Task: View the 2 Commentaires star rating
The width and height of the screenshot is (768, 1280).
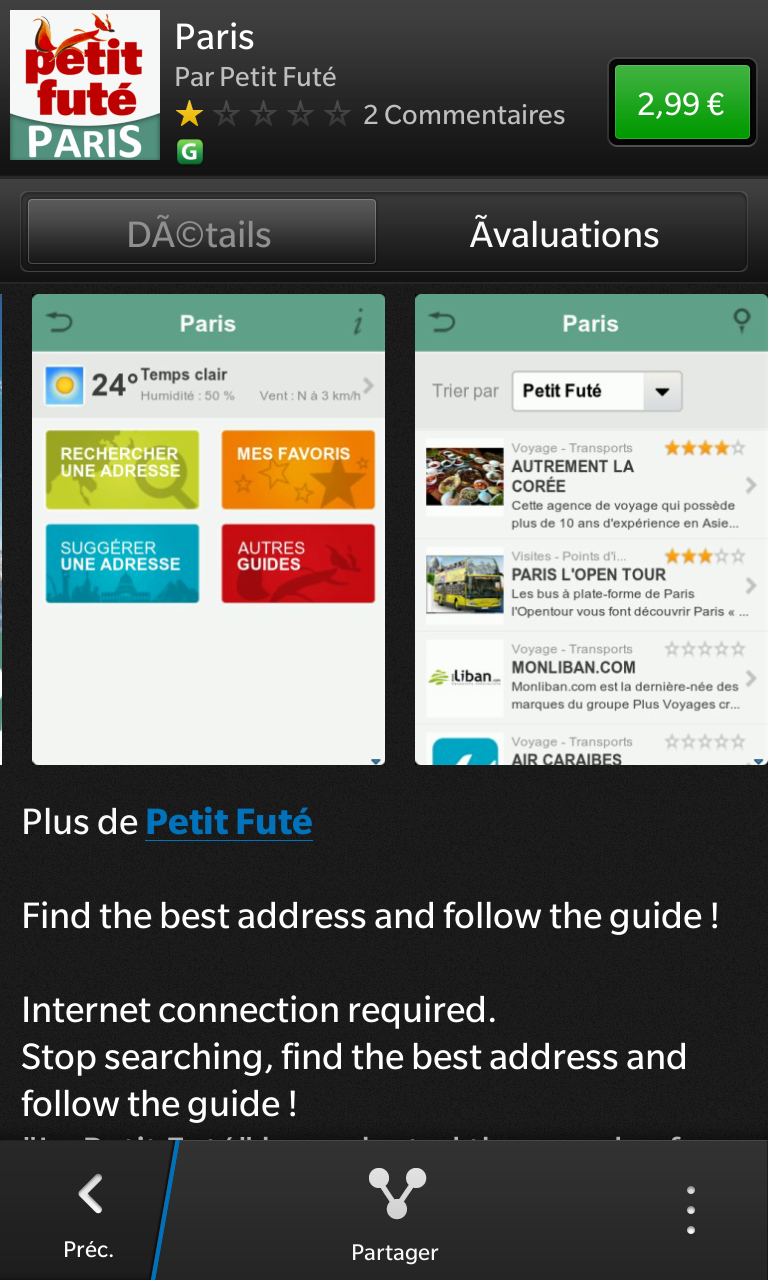Action: [x=370, y=114]
